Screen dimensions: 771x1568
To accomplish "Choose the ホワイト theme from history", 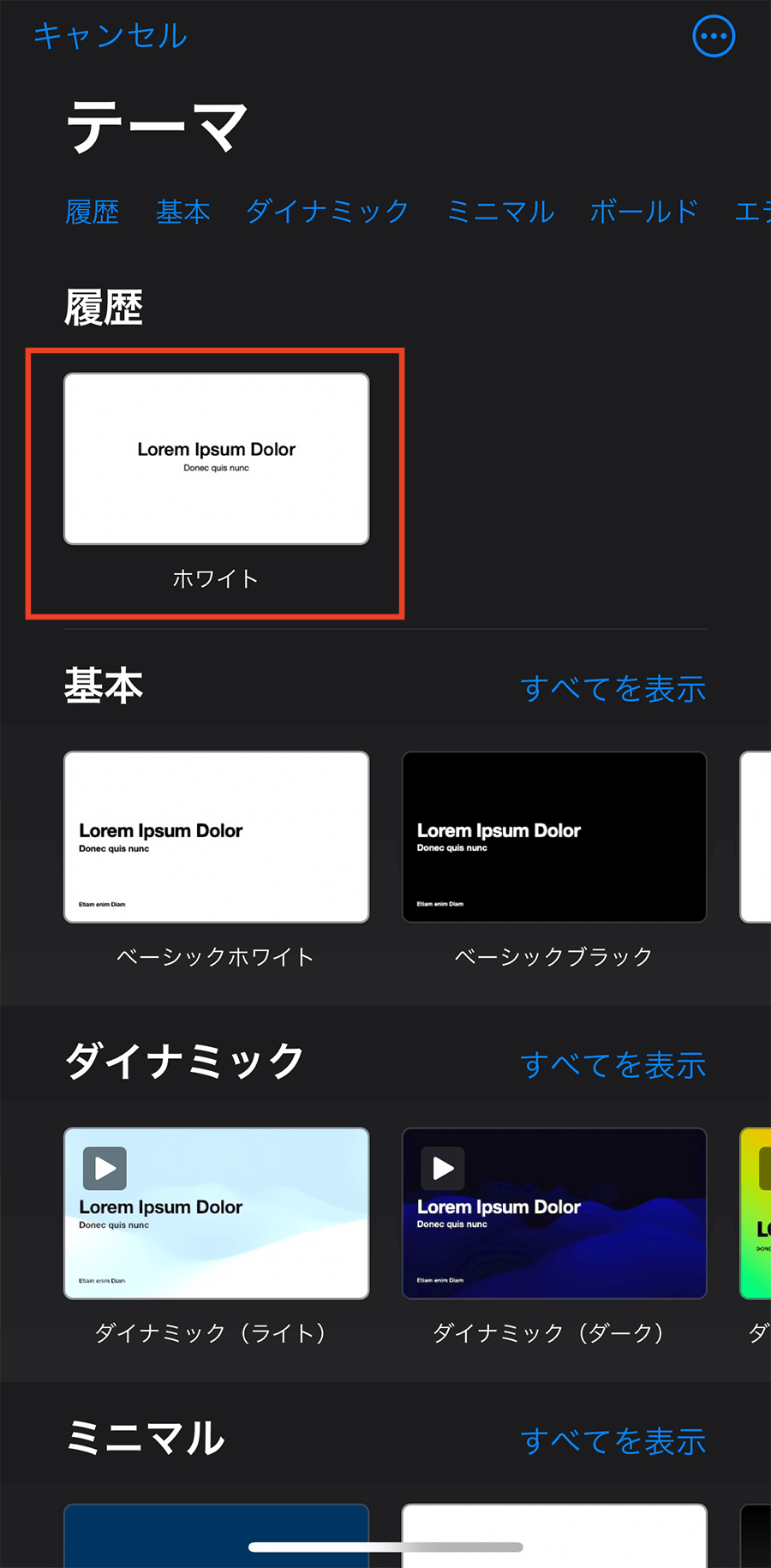I will click(x=216, y=459).
